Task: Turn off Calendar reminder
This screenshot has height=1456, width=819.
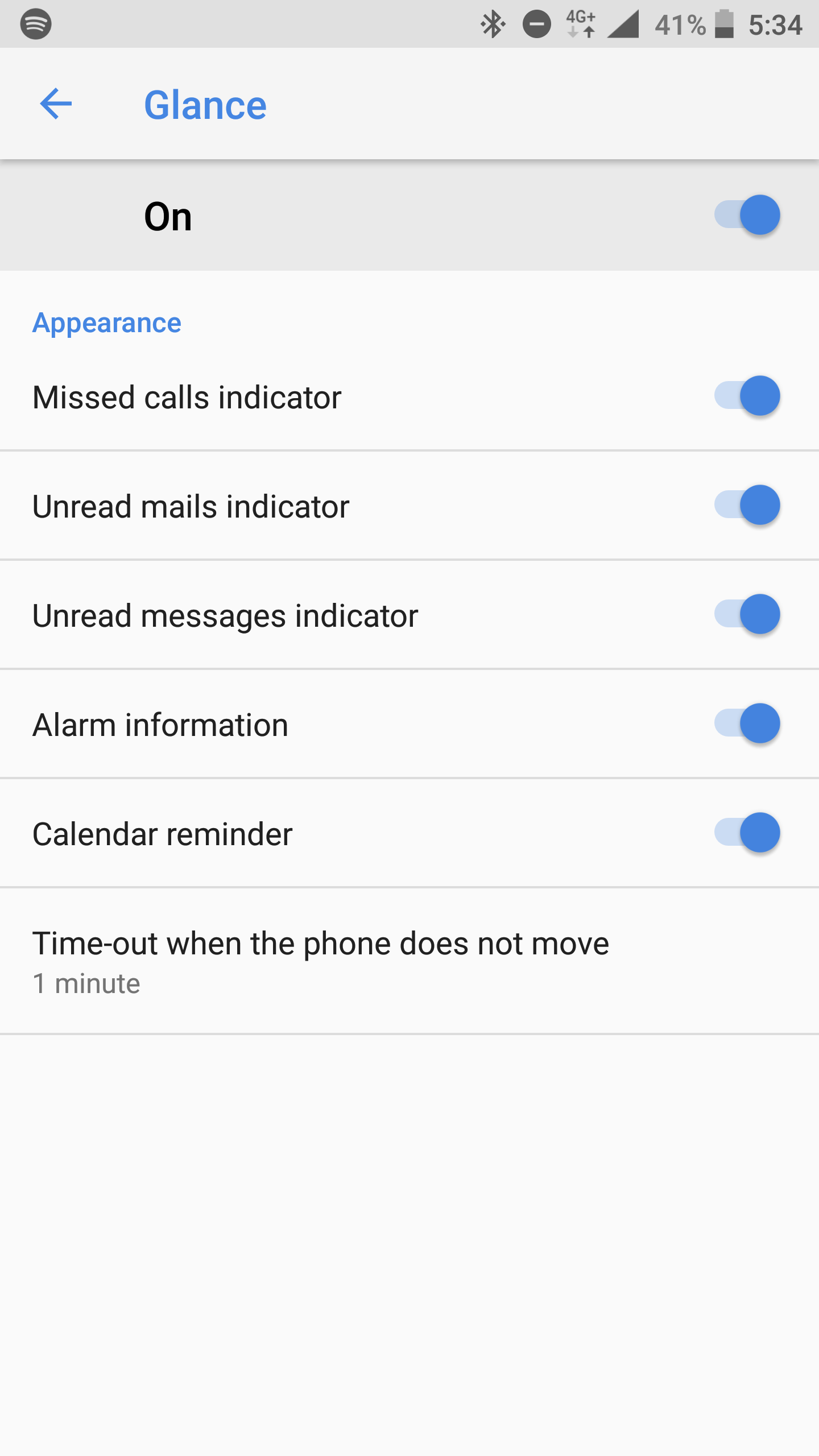Action: (747, 833)
